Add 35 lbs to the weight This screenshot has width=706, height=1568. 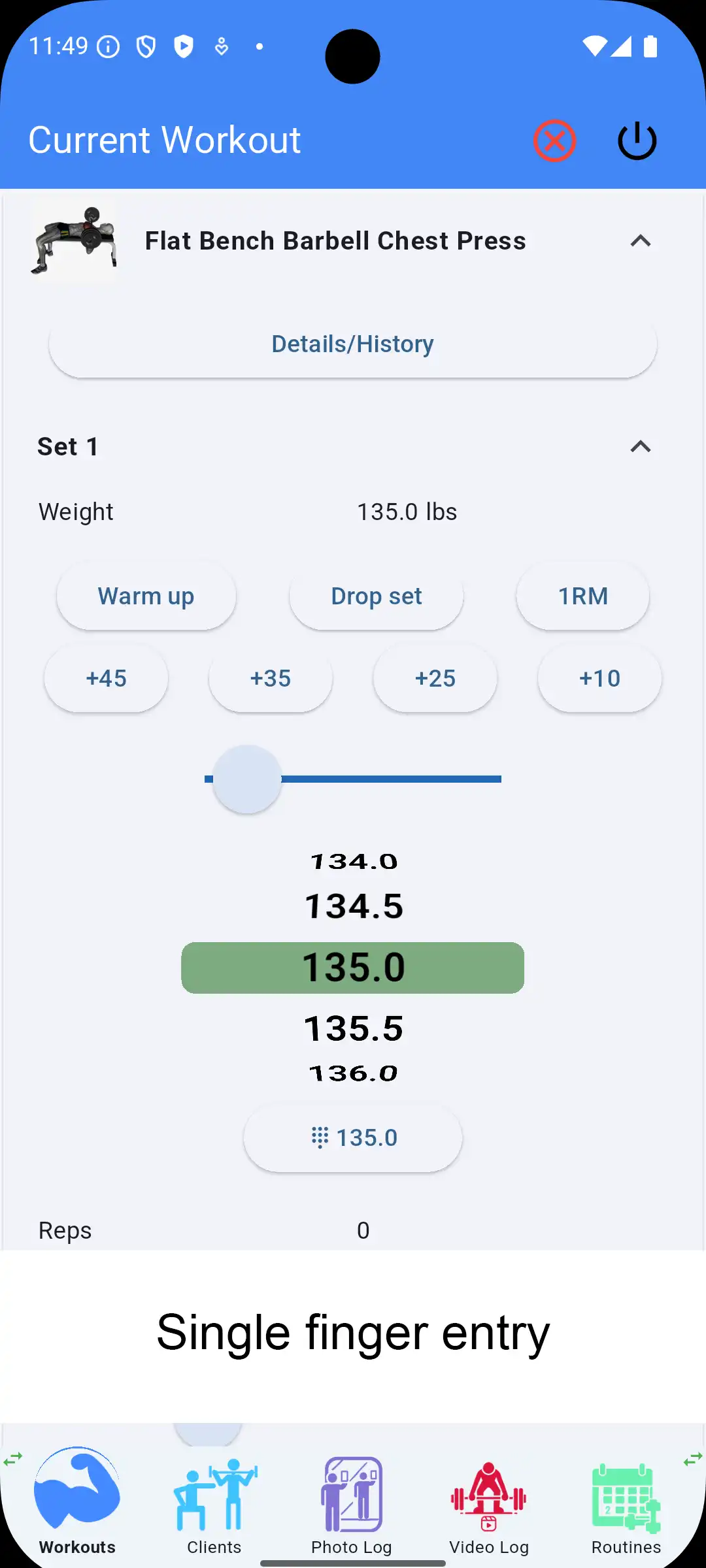pos(271,679)
